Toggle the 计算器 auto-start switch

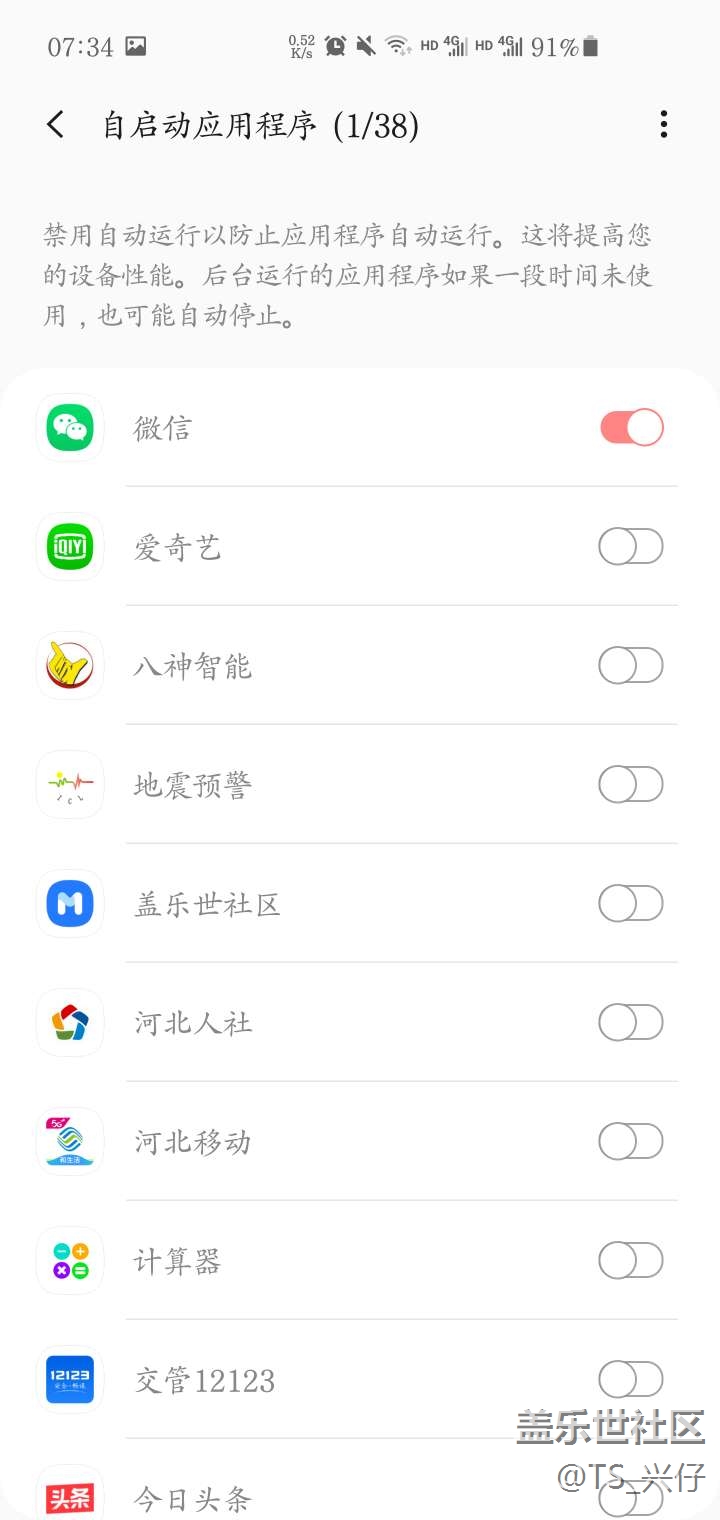(x=631, y=1261)
